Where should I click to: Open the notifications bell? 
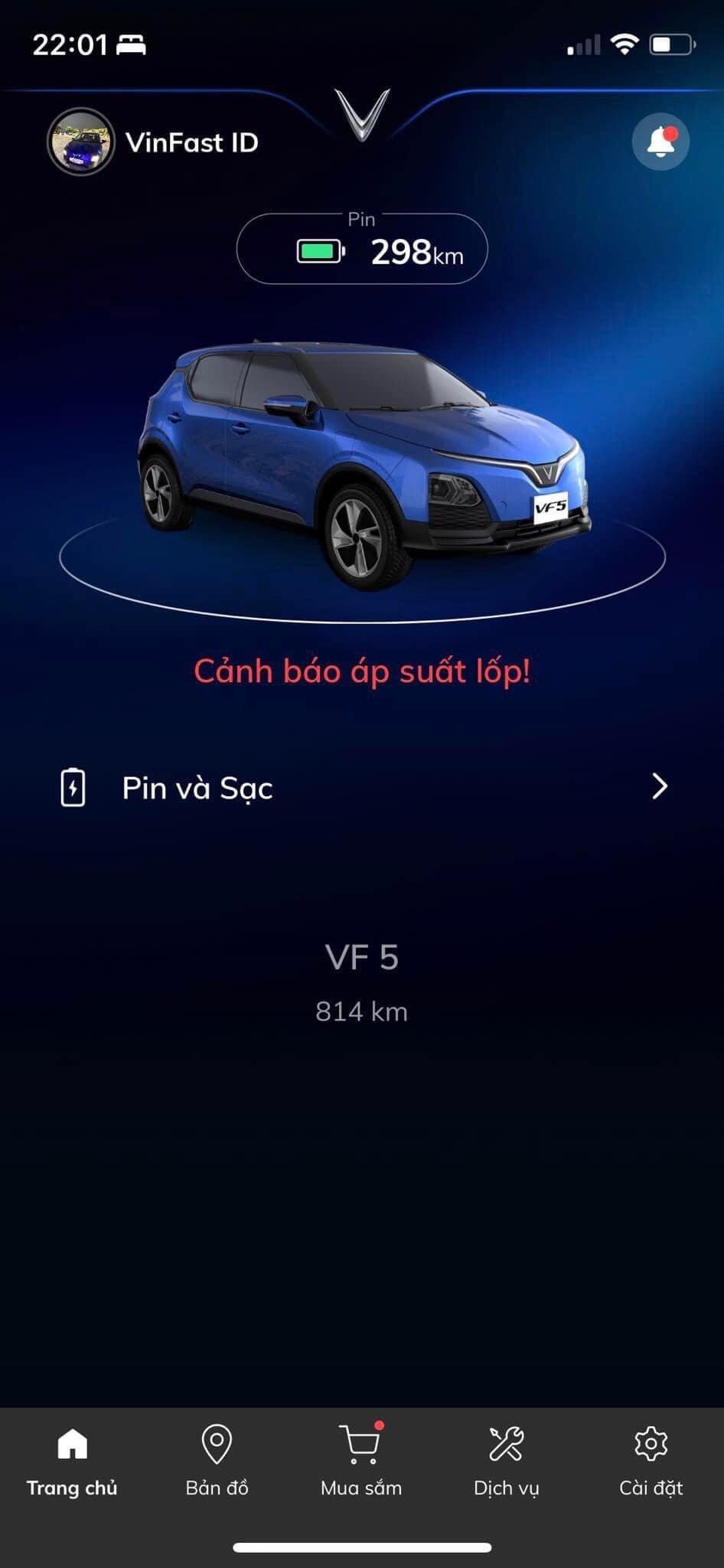[x=660, y=142]
